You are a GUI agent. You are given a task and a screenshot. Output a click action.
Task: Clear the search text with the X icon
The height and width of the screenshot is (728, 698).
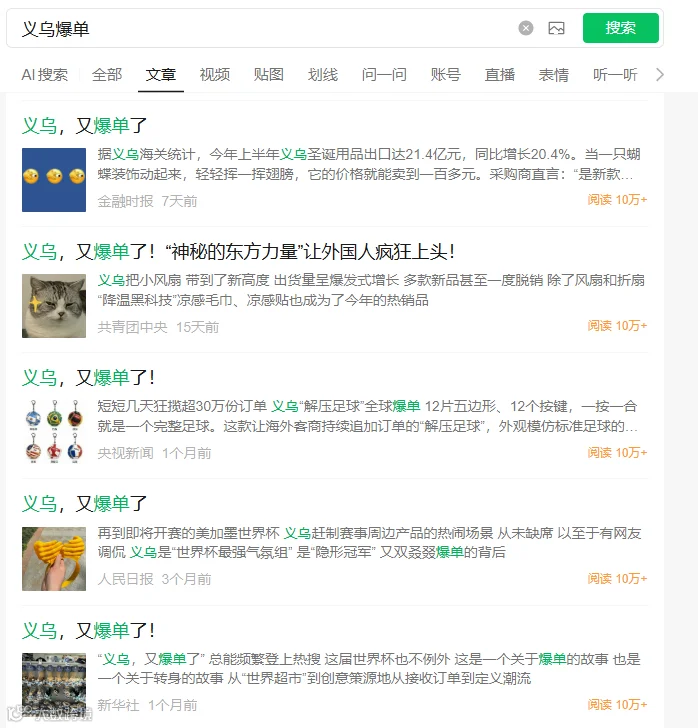pyautogui.click(x=526, y=28)
